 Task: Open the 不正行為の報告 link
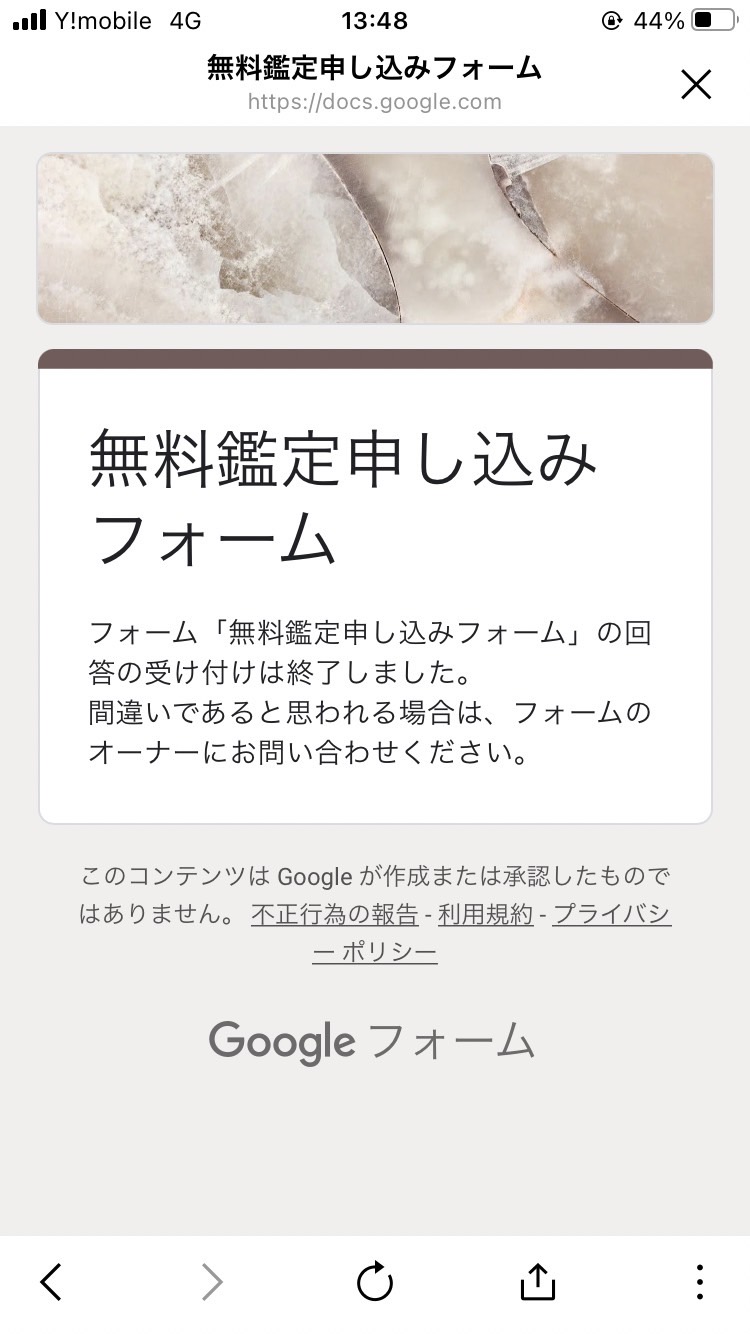[334, 914]
